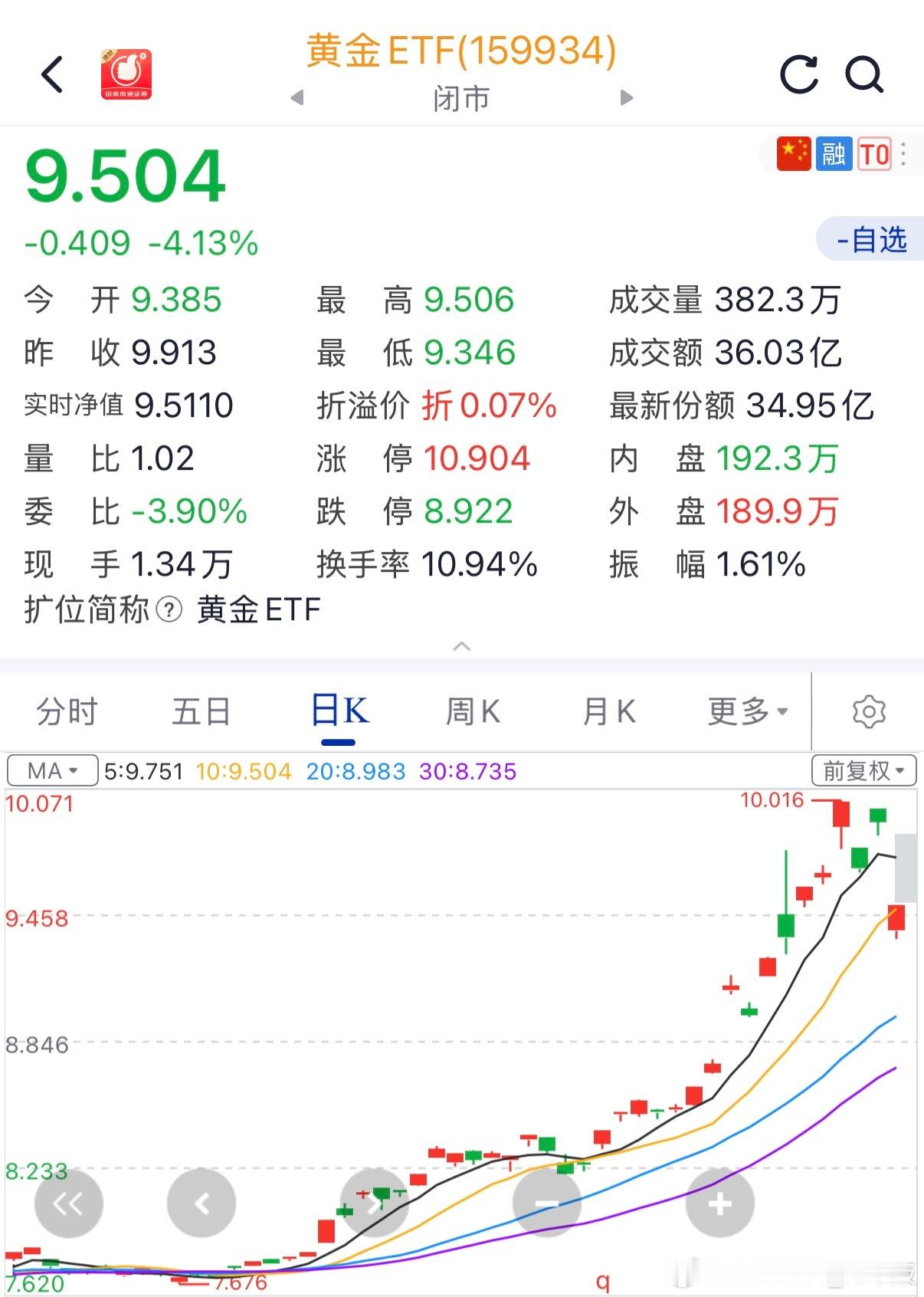Tap the 扩位简称 help question mark
This screenshot has width=924, height=1297.
tap(169, 610)
